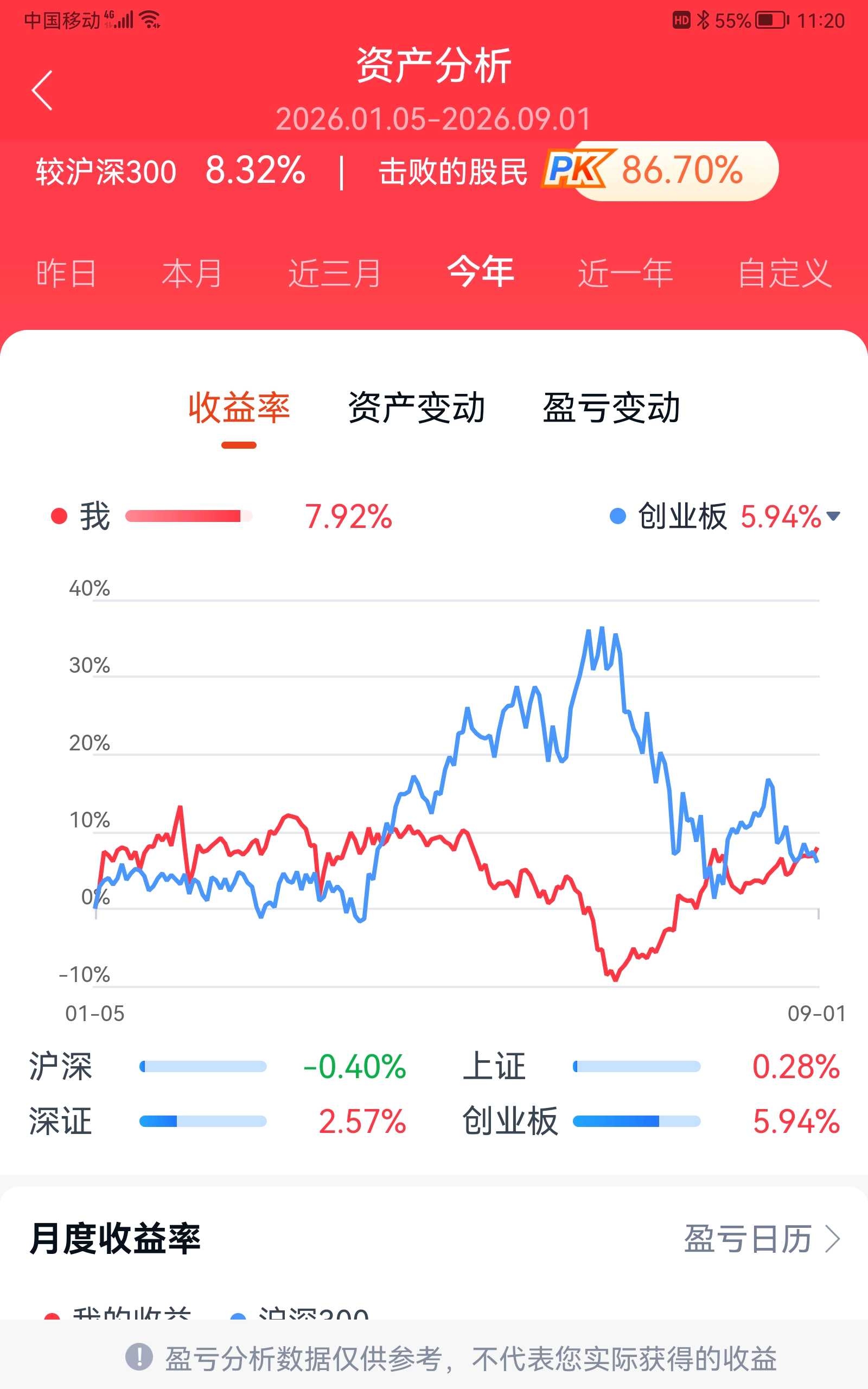Expand the 创业板 comparison index dropdown
The image size is (868, 1389).
(x=725, y=517)
